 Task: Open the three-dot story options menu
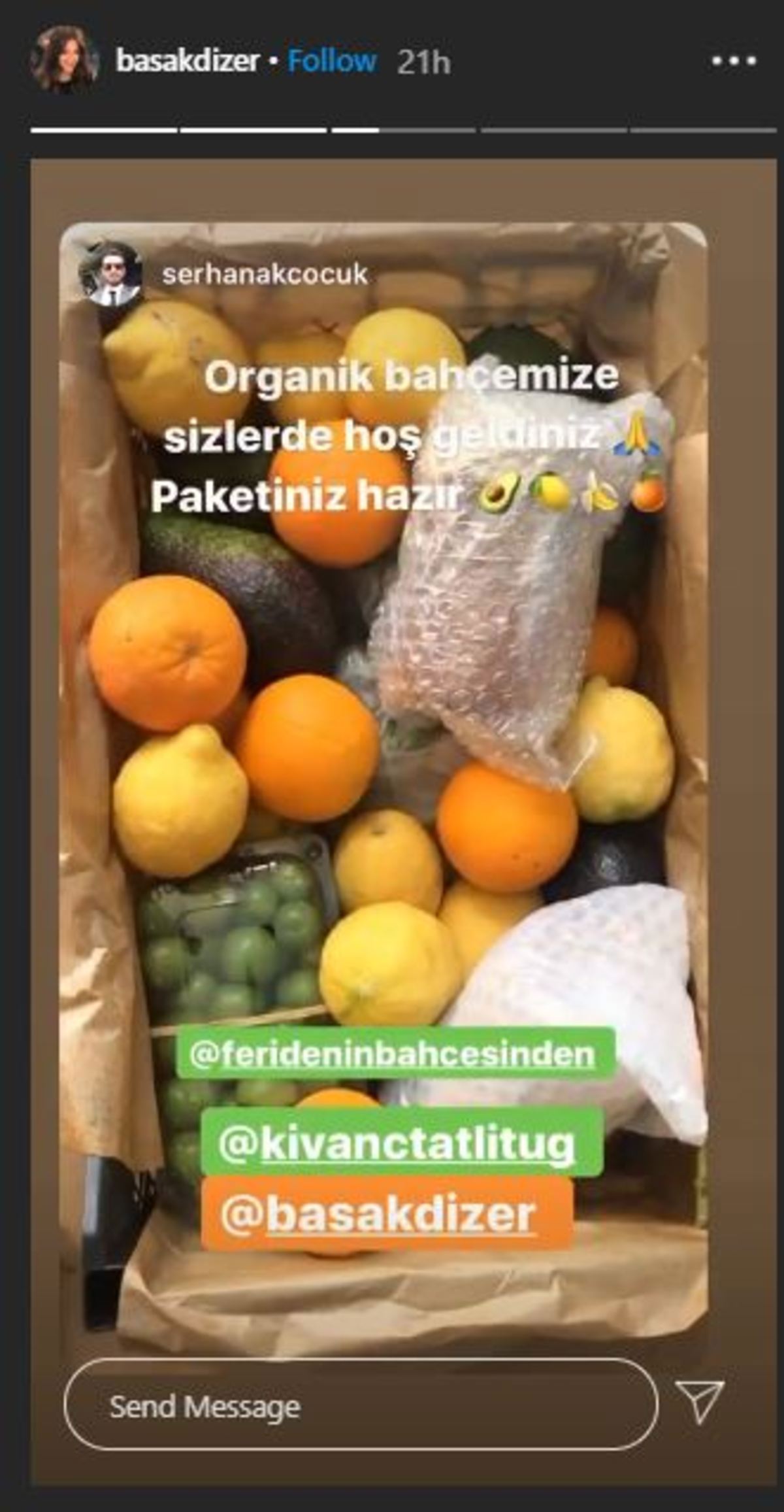[734, 61]
